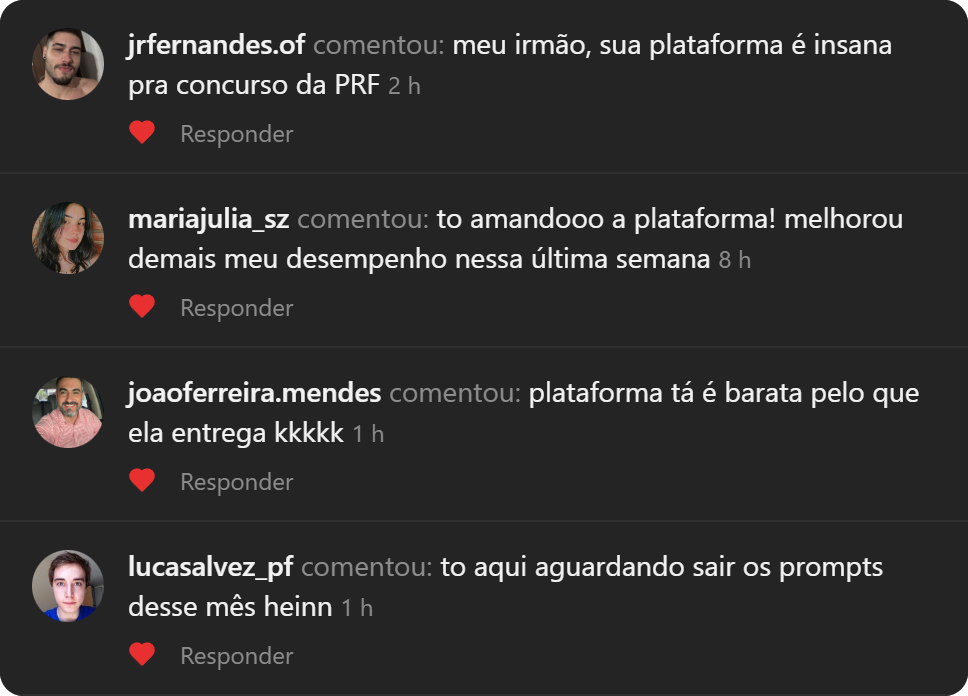Tap Responder under lucasalvez_pf's comment

[x=236, y=656]
